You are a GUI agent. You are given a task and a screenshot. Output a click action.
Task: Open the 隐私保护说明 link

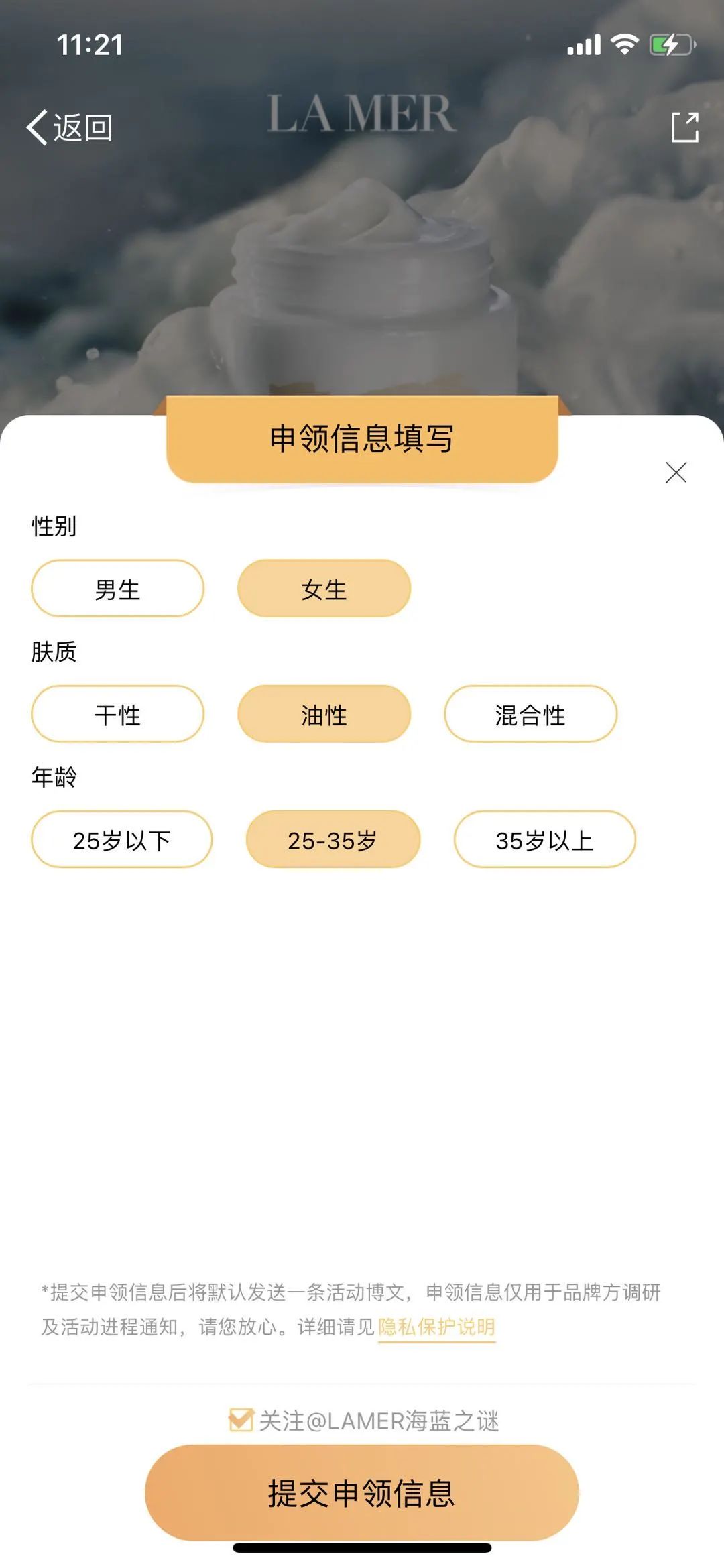point(436,1327)
